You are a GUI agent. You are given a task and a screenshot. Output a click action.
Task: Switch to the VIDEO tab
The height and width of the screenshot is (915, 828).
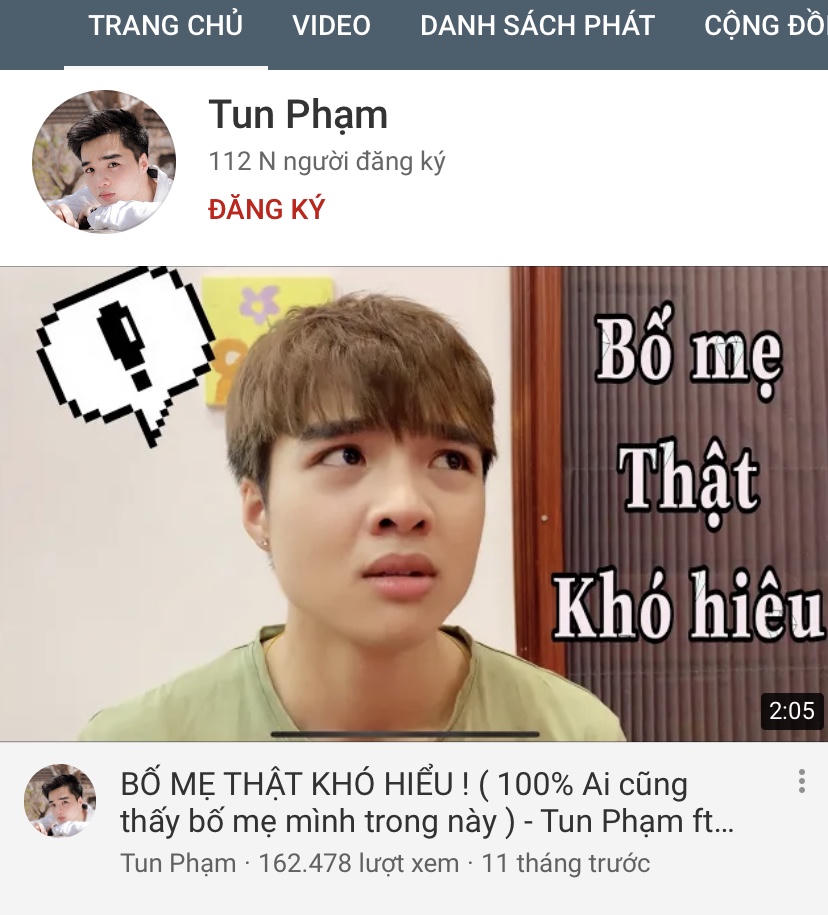331,26
